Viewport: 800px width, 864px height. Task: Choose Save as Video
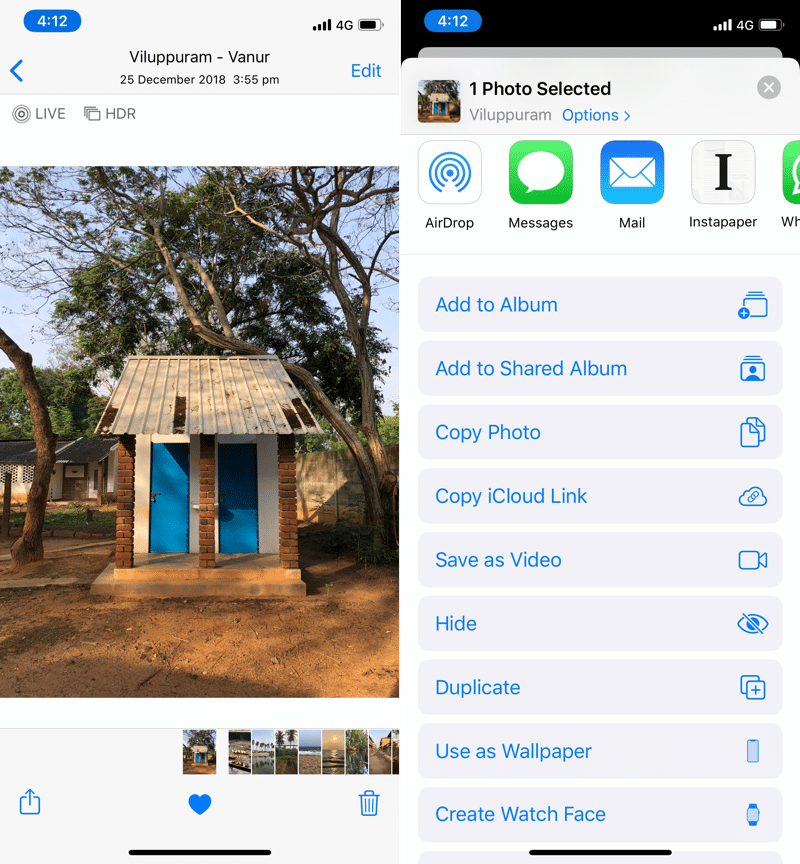click(x=600, y=560)
